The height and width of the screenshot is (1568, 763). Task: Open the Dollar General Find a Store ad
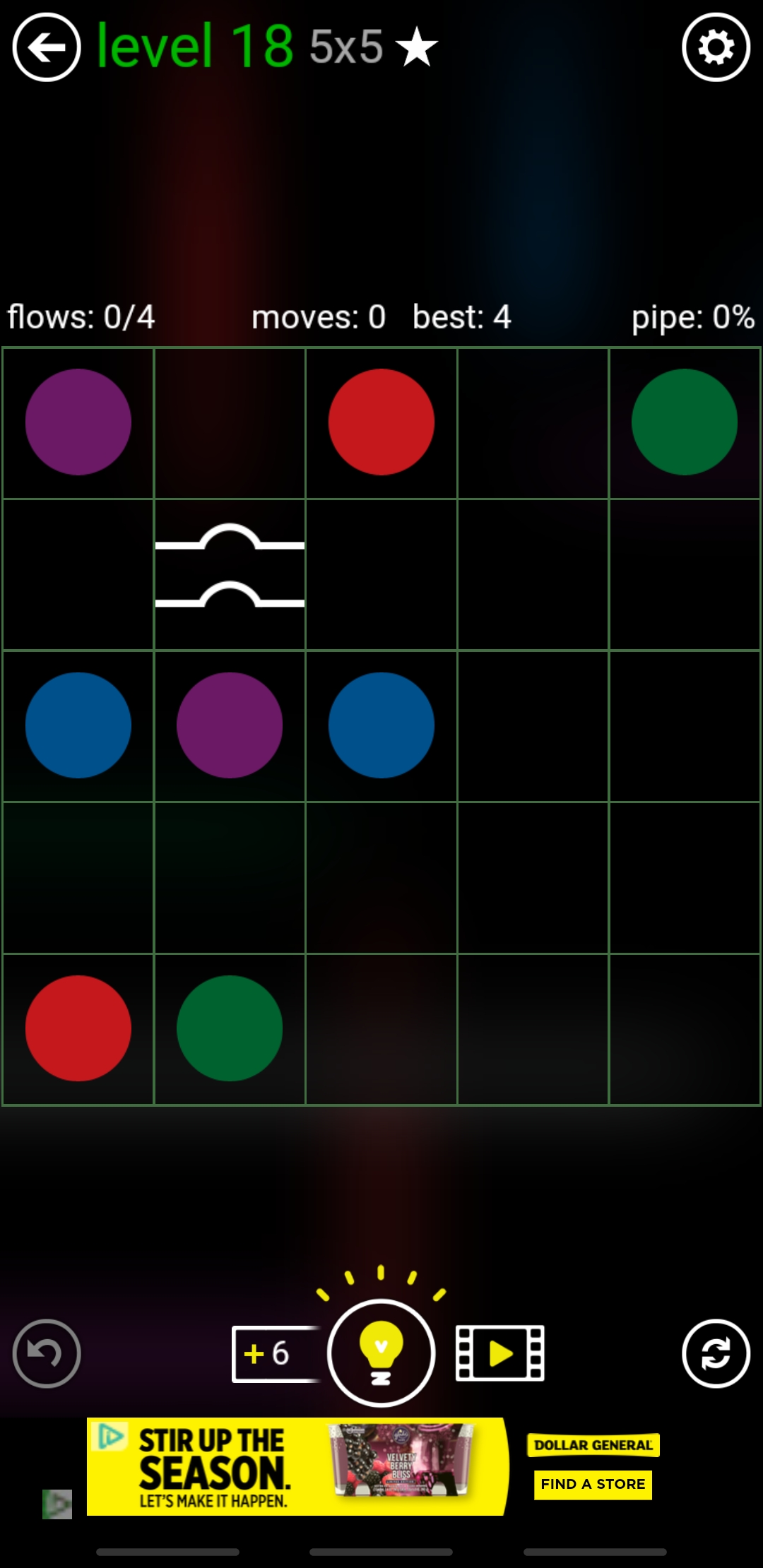coord(593,1484)
